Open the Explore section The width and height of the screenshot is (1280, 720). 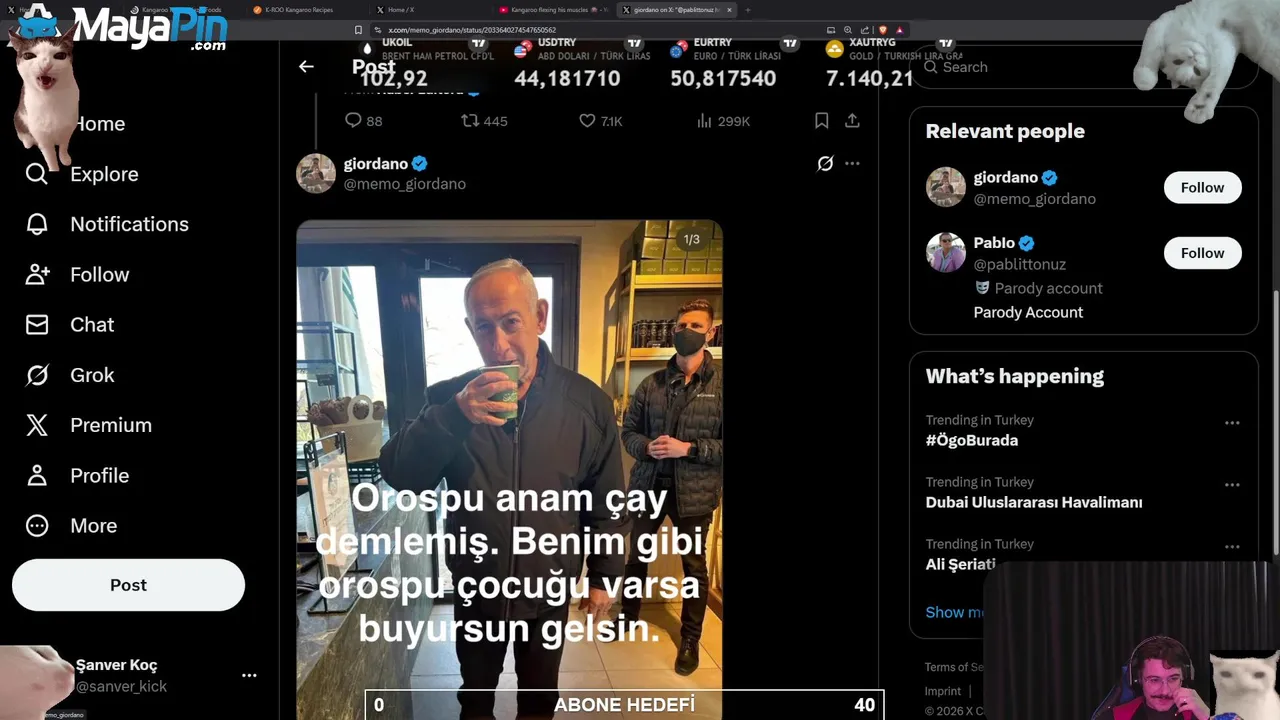[x=103, y=174]
